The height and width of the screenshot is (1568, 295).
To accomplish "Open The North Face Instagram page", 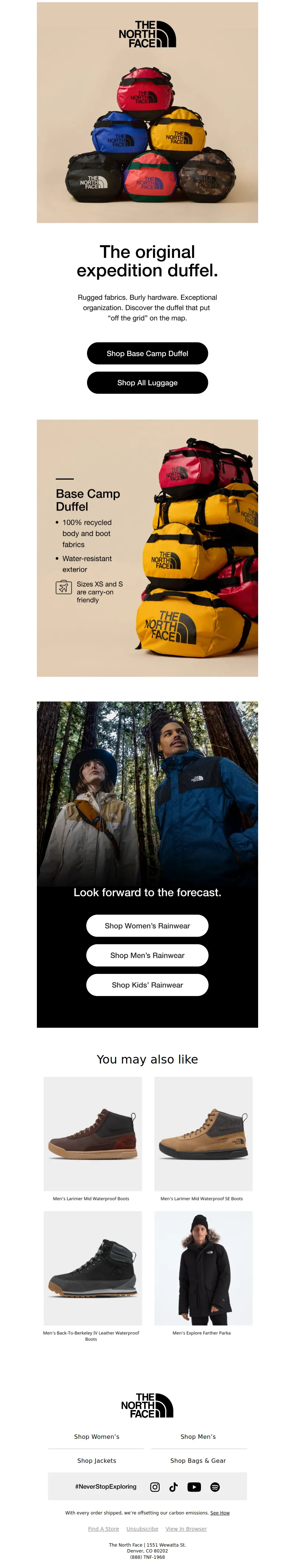I will pos(155,1486).
